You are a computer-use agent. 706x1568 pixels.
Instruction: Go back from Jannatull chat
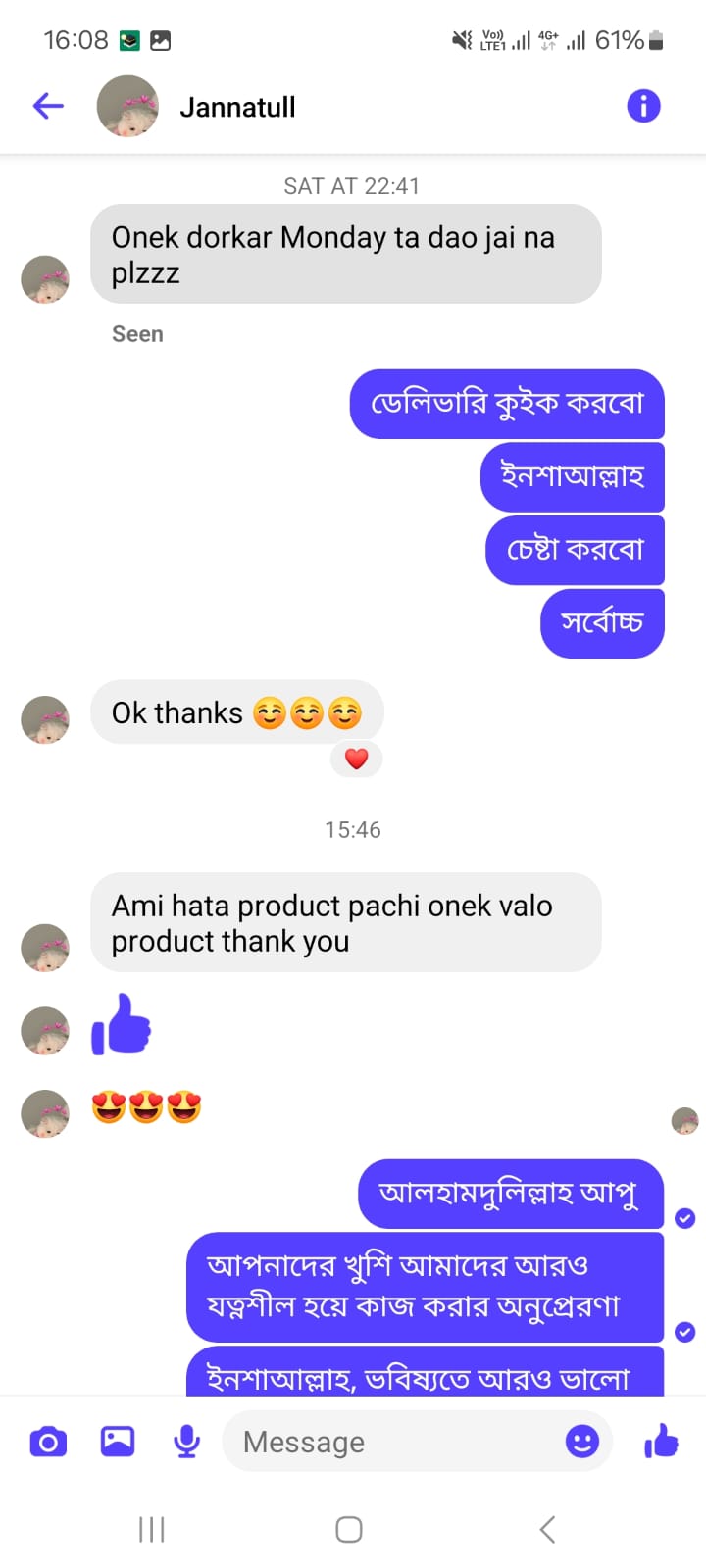pyautogui.click(x=48, y=106)
